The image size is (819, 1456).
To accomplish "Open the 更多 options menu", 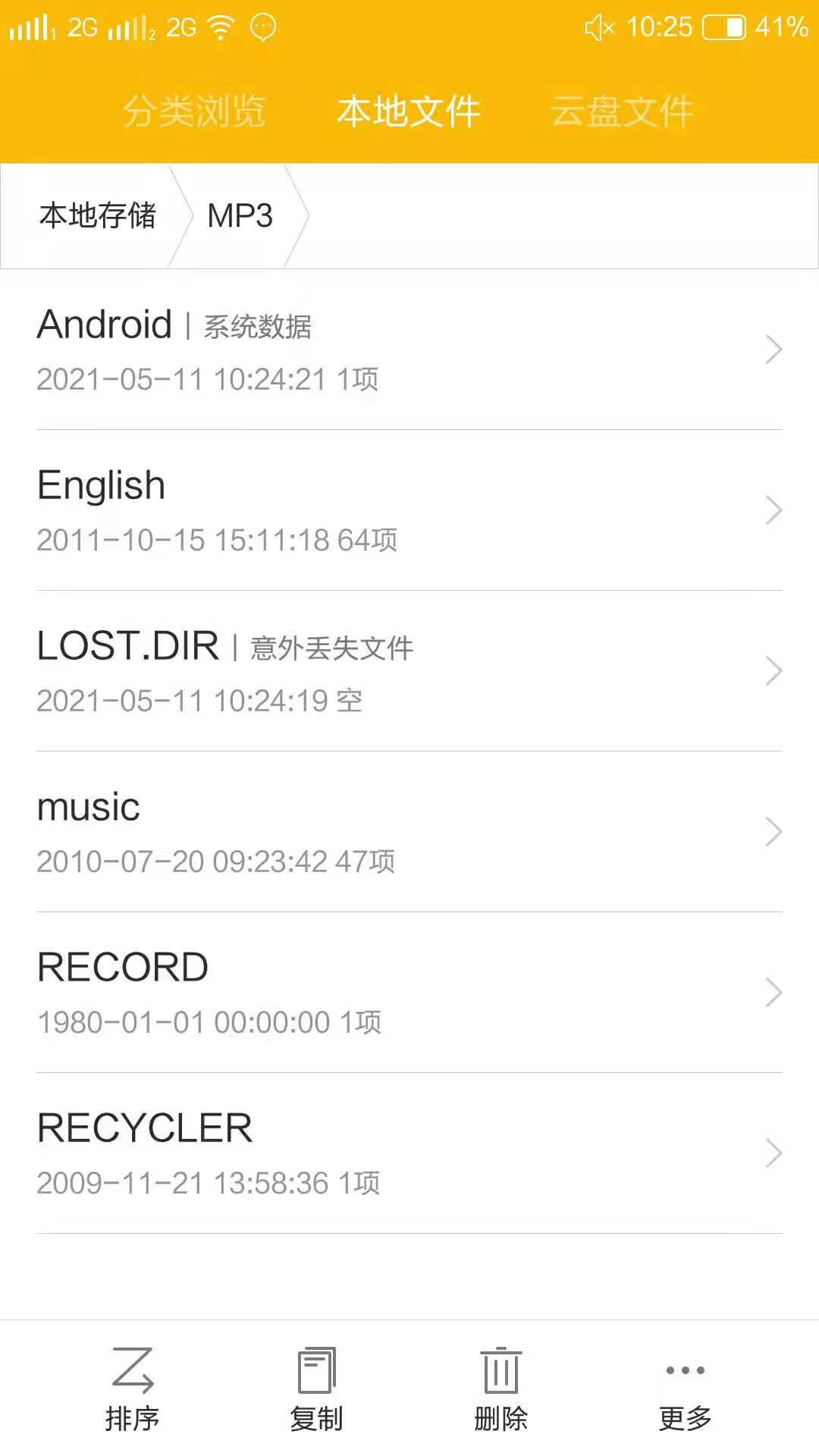I will click(685, 1389).
